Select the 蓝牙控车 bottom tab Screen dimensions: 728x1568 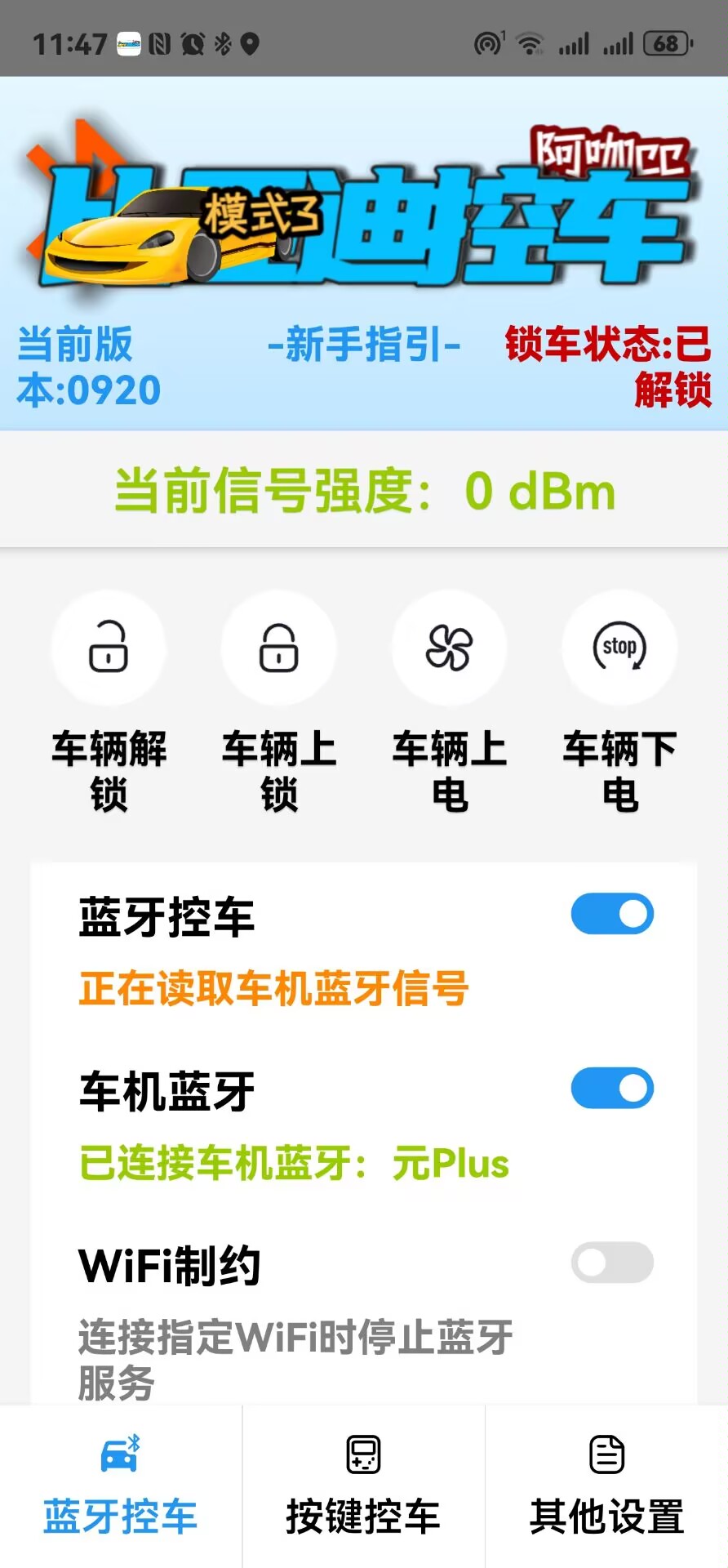(120, 1486)
